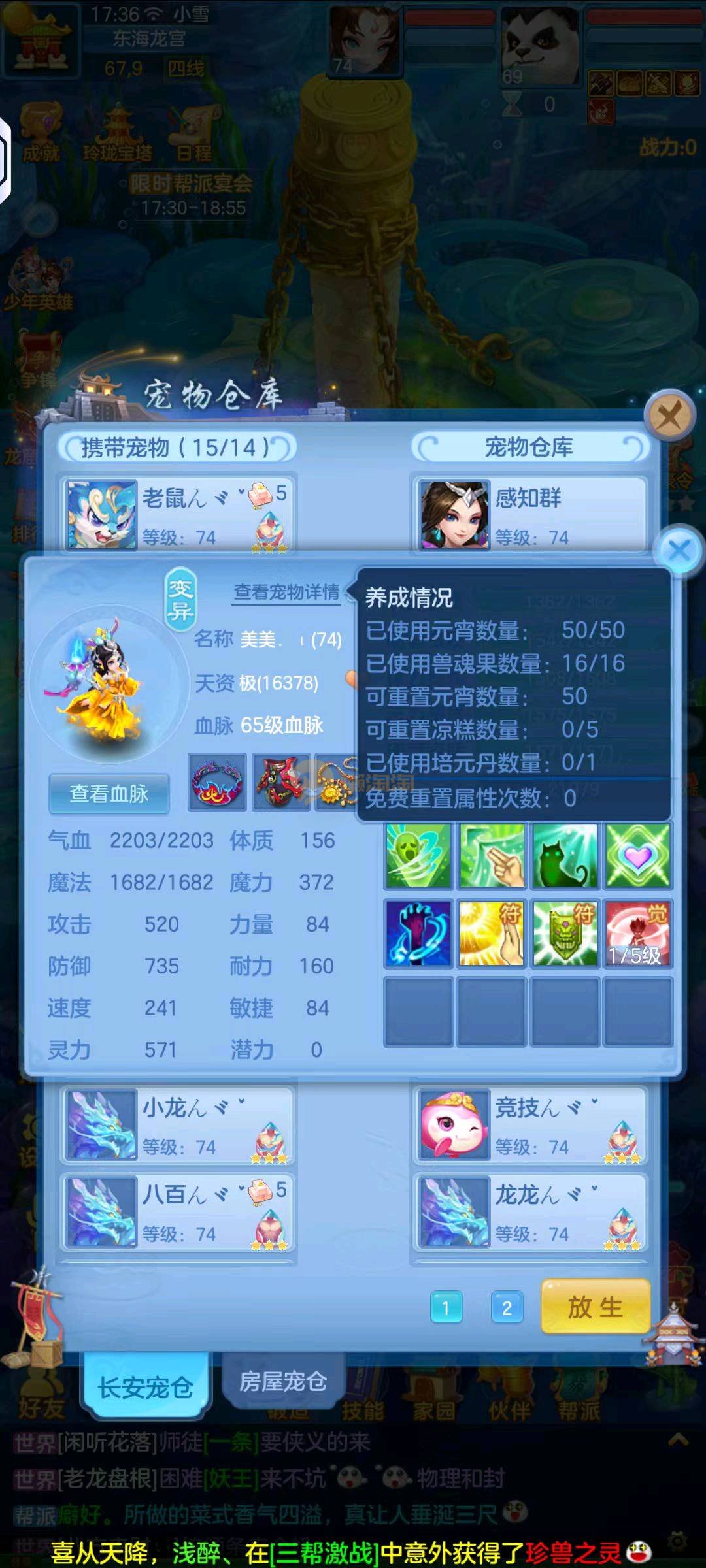This screenshot has height=1568, width=706.
Task: View the pink heart skill icon
Action: (x=638, y=855)
